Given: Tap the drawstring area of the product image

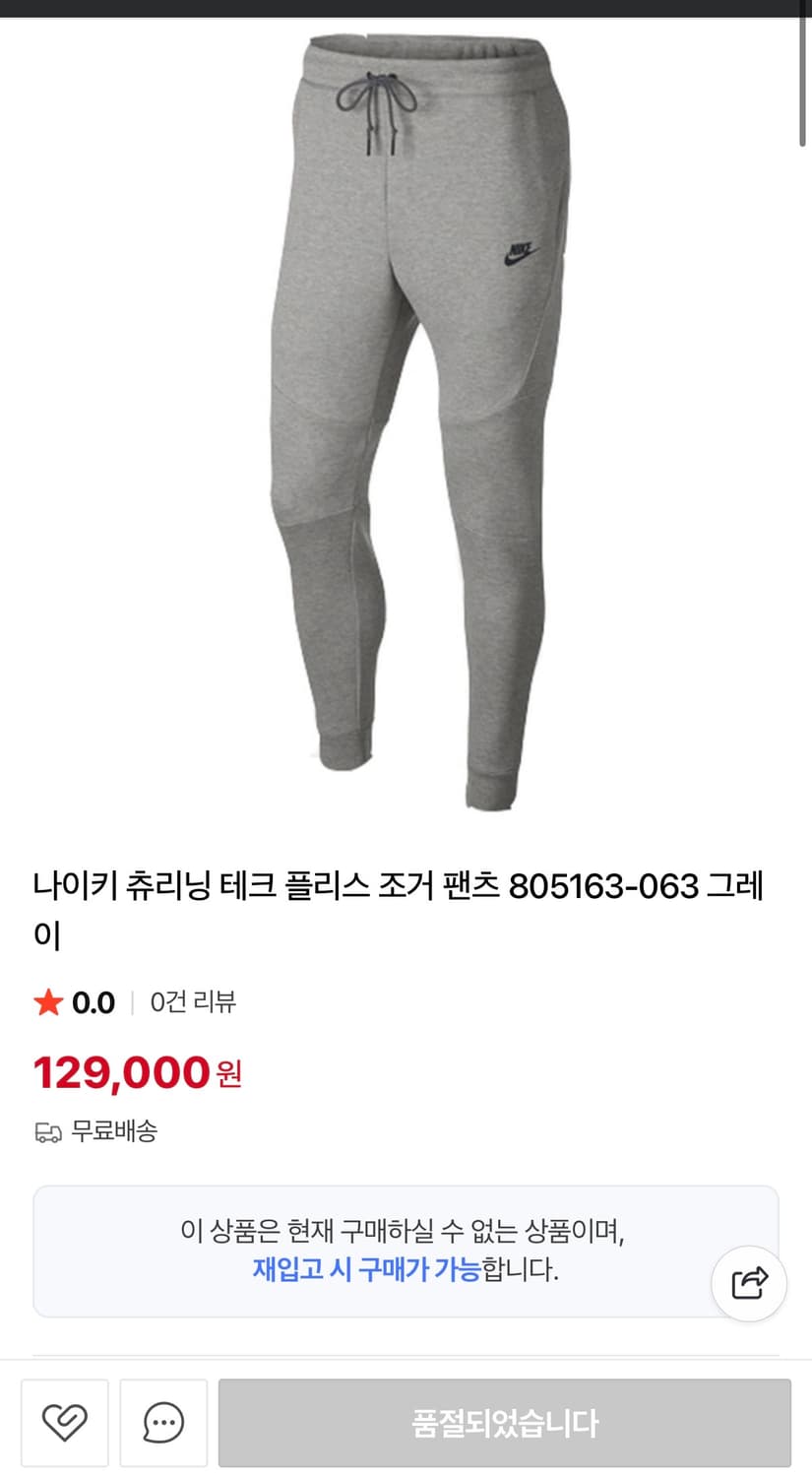Looking at the screenshot, I should pos(379,98).
